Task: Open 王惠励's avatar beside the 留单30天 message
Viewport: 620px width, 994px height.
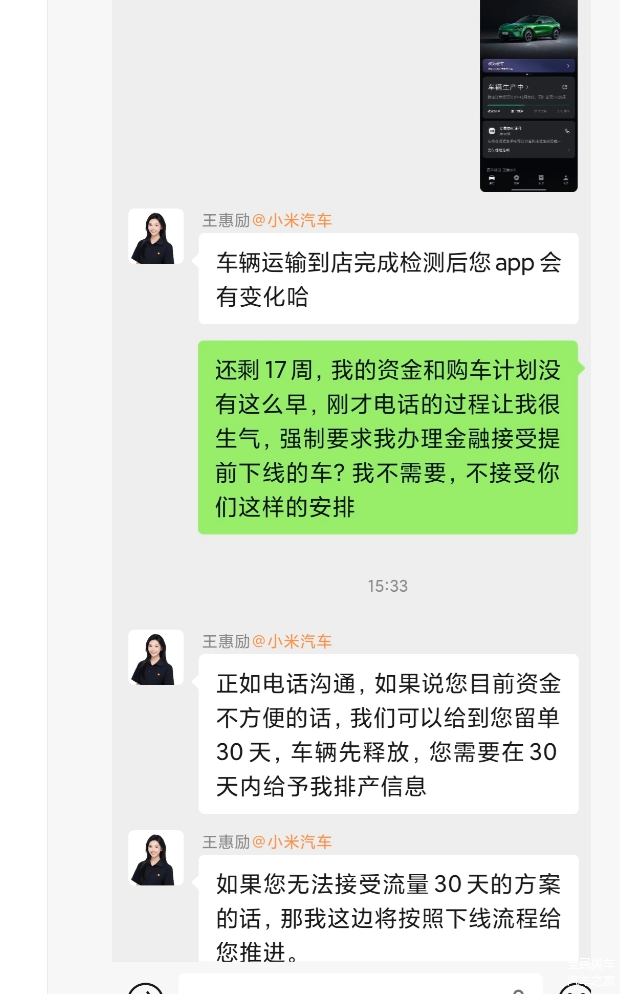Action: (x=156, y=657)
